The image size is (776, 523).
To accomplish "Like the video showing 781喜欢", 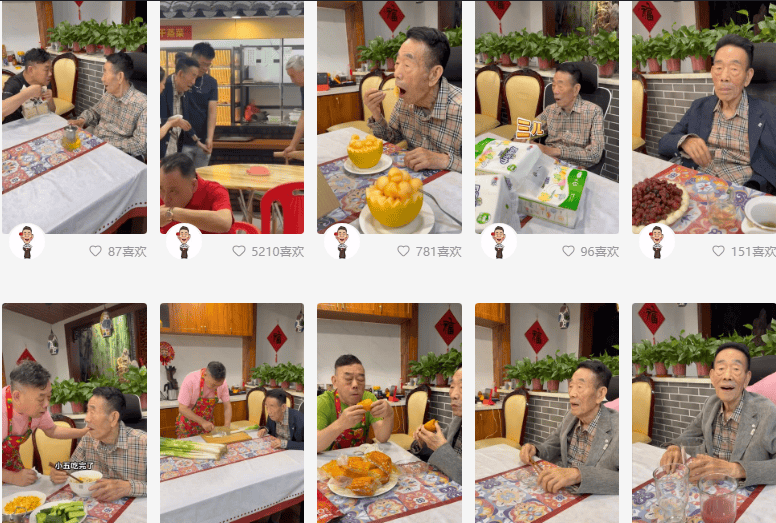I will click(x=403, y=251).
